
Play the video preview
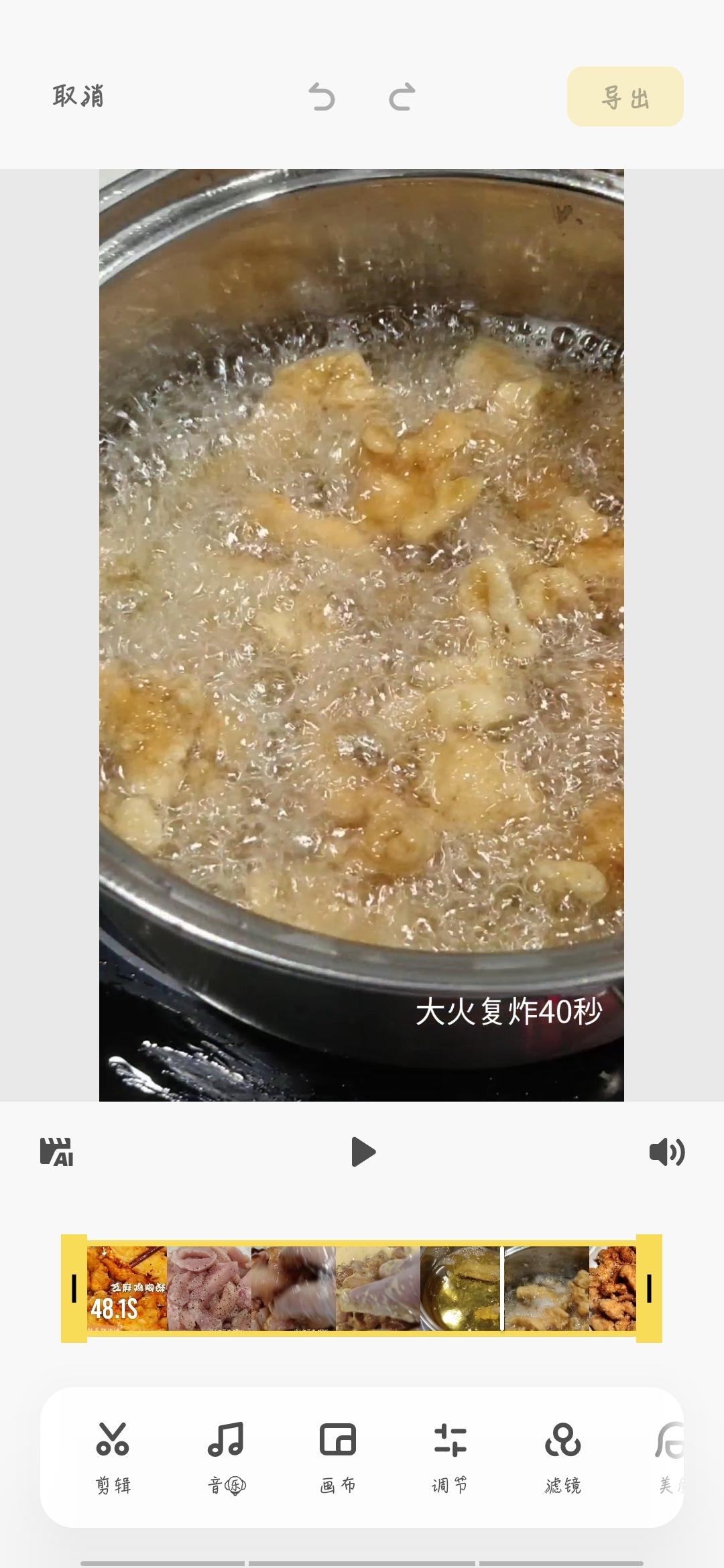pos(363,1152)
